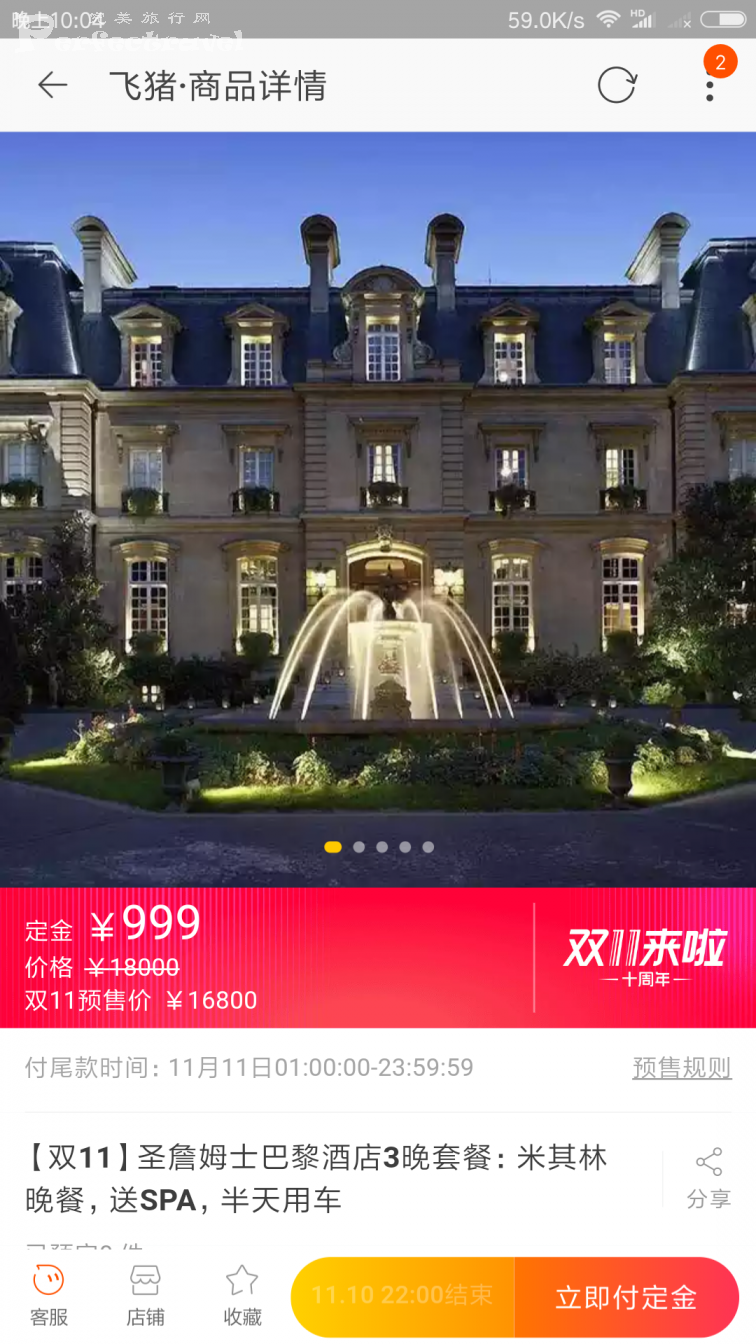Pay the deposit with 立即付定金
This screenshot has width=756, height=1344.
626,1297
